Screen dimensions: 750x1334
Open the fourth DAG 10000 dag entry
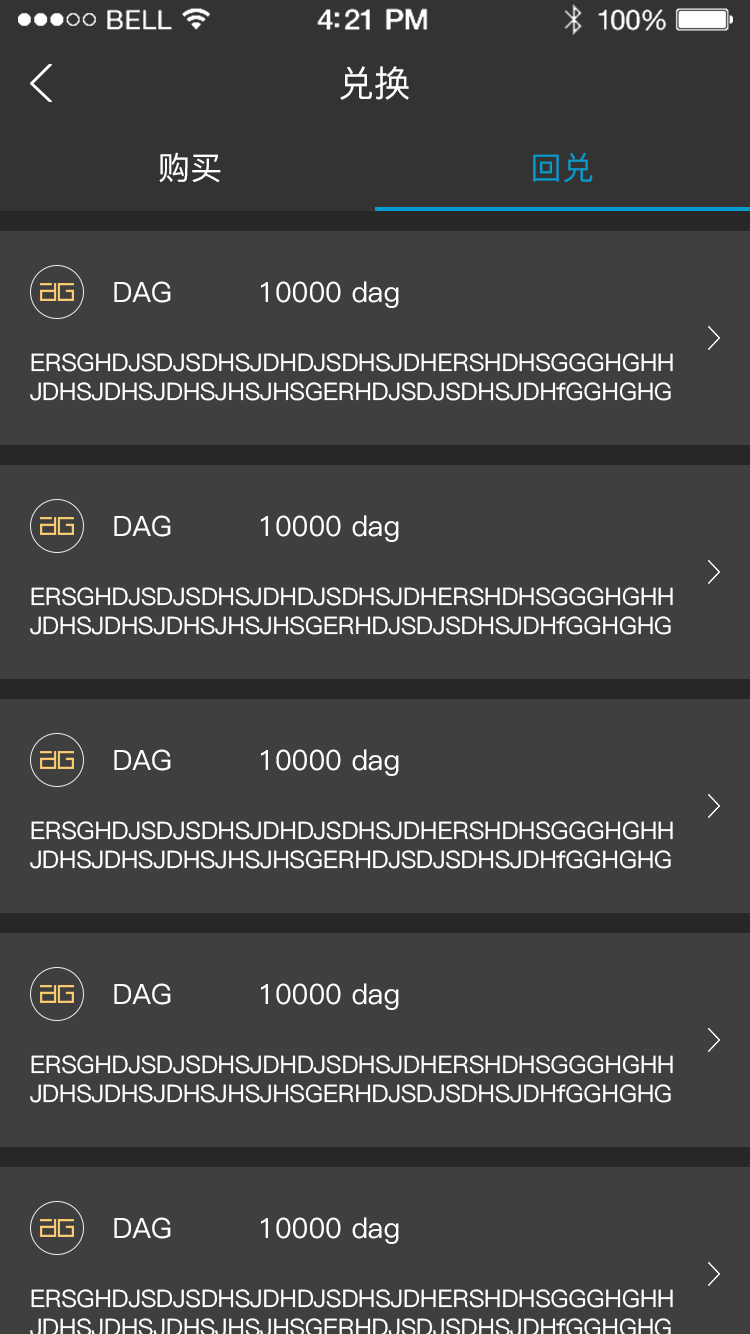375,1040
